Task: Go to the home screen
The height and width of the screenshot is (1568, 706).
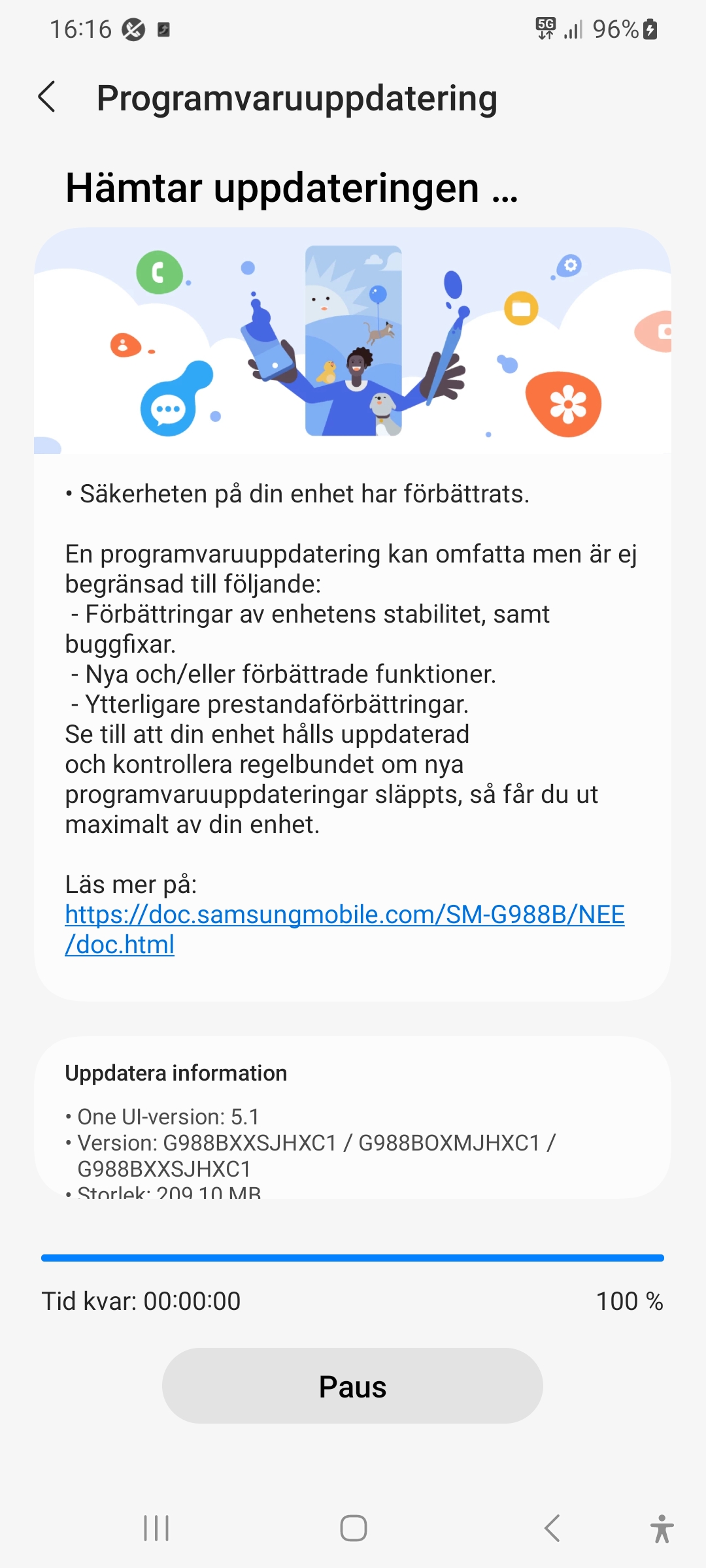Action: (x=353, y=1528)
